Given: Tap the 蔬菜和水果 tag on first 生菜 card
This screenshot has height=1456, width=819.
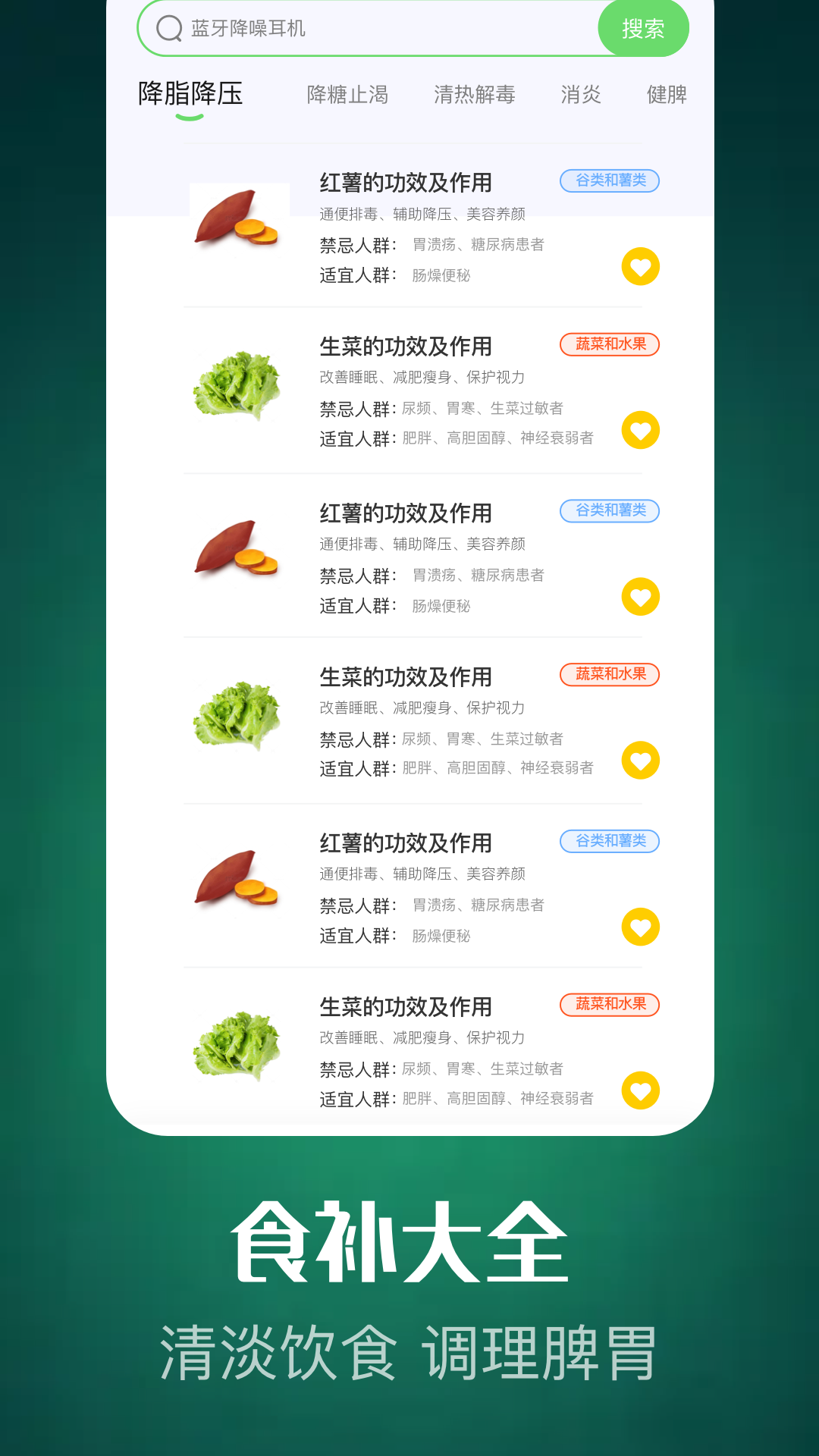Looking at the screenshot, I should pyautogui.click(x=609, y=344).
